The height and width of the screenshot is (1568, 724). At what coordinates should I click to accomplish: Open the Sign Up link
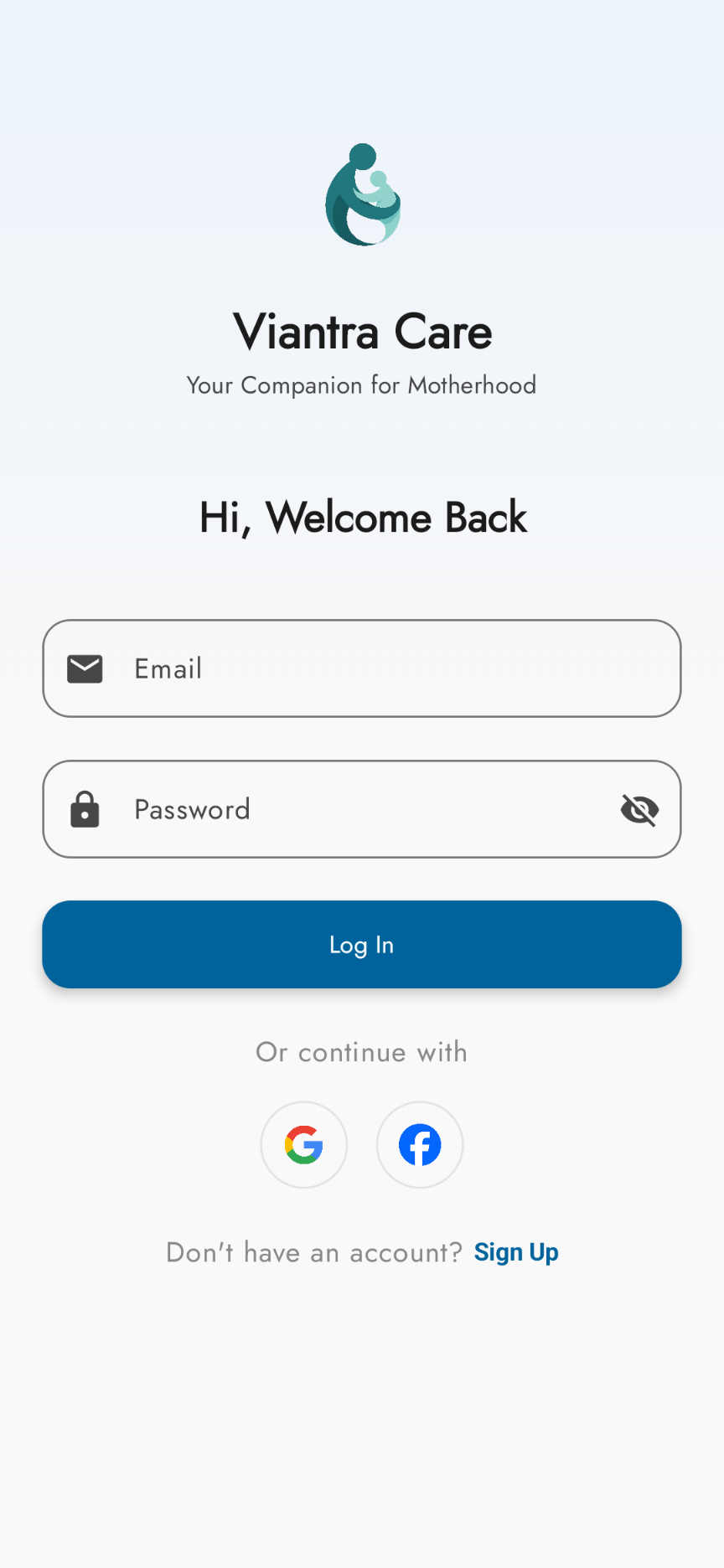click(x=516, y=1252)
